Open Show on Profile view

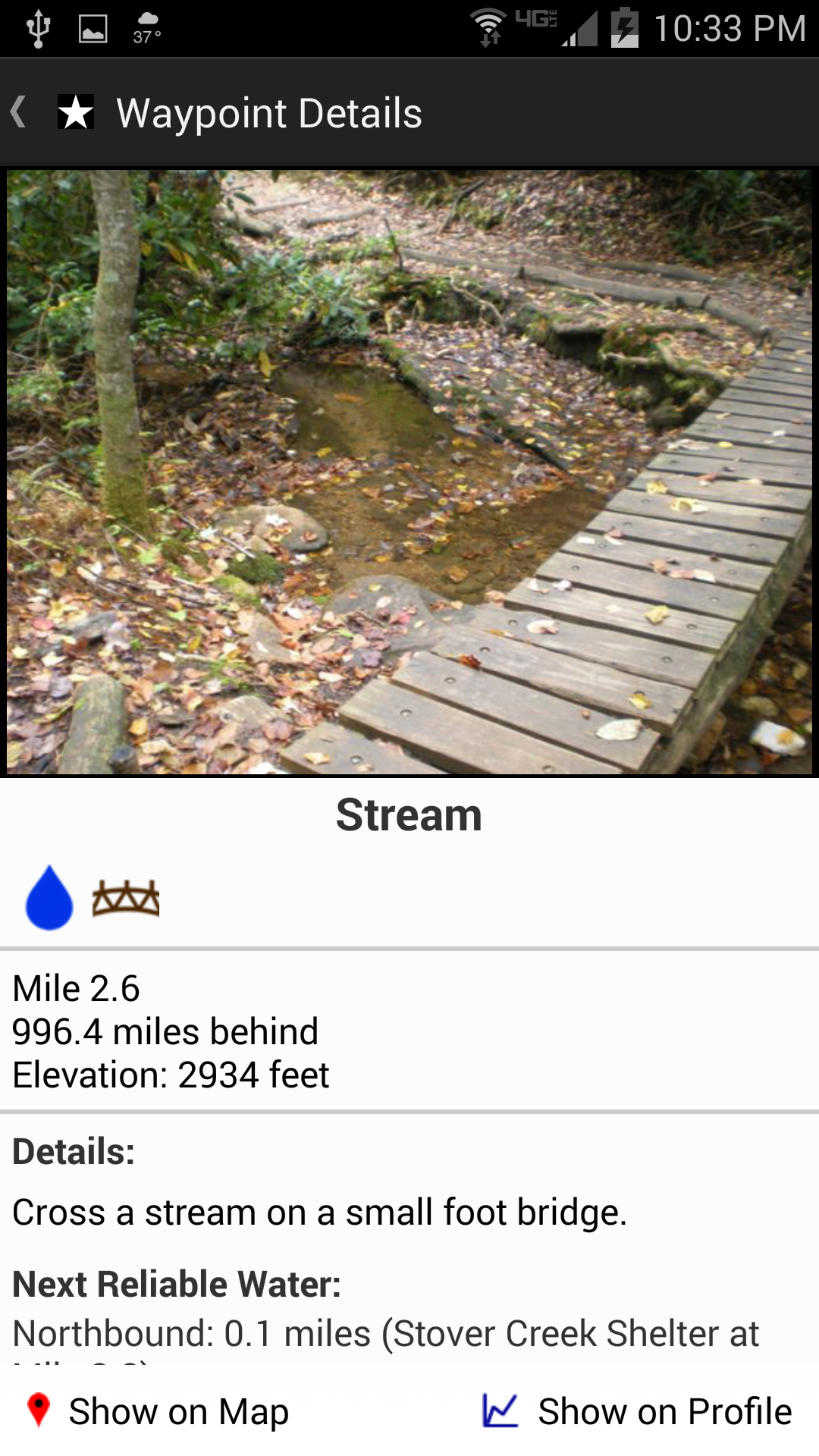point(637,1412)
